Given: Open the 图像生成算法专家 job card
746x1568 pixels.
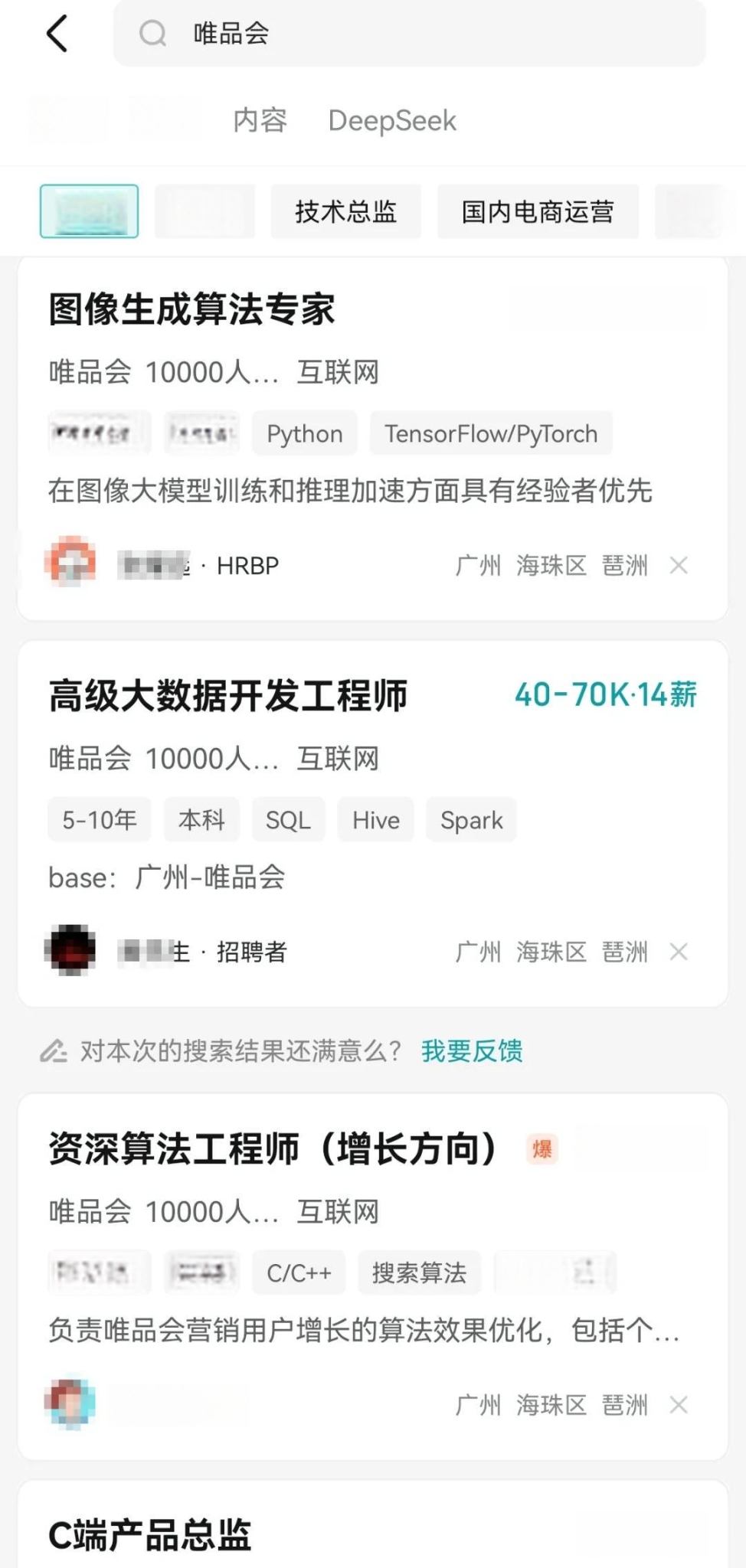Looking at the screenshot, I should 191,310.
